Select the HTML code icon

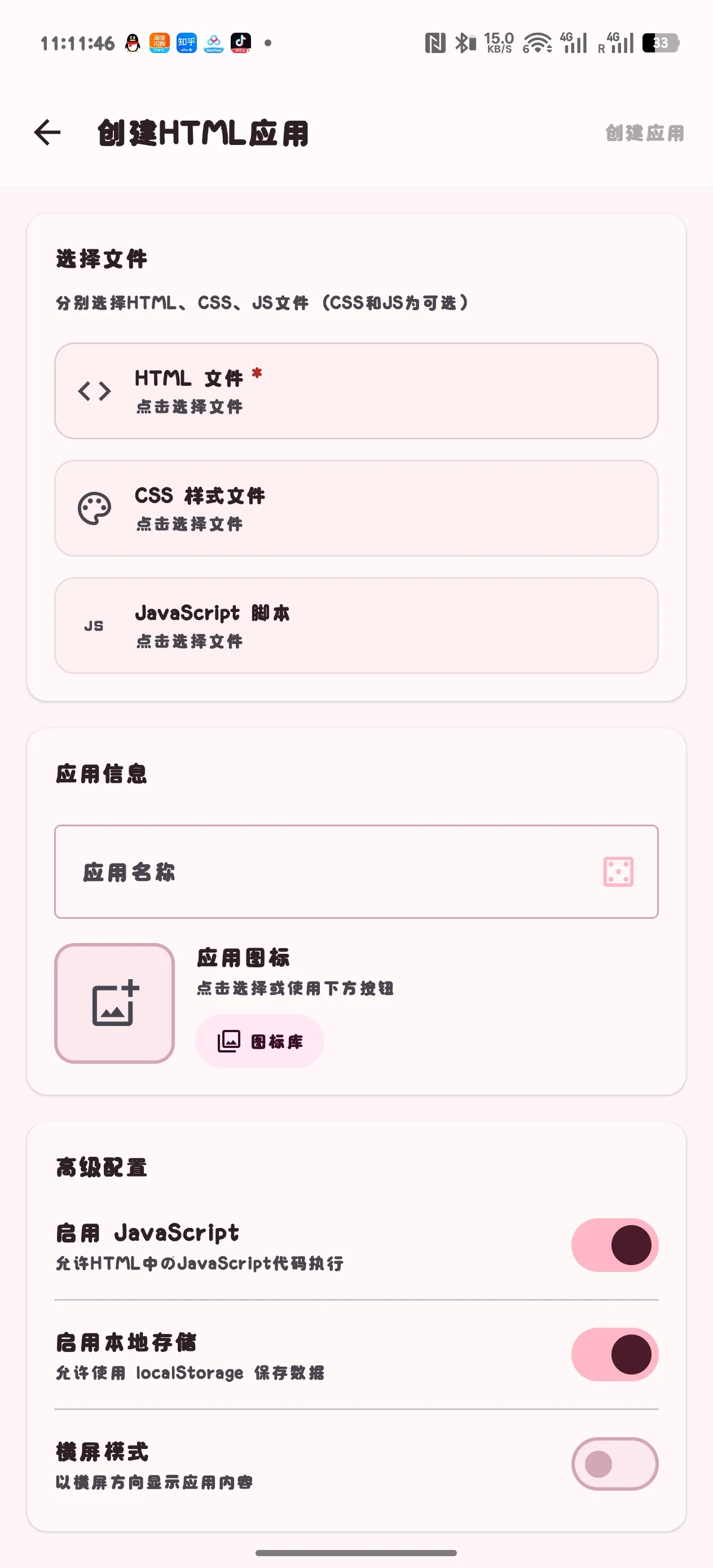[x=94, y=391]
